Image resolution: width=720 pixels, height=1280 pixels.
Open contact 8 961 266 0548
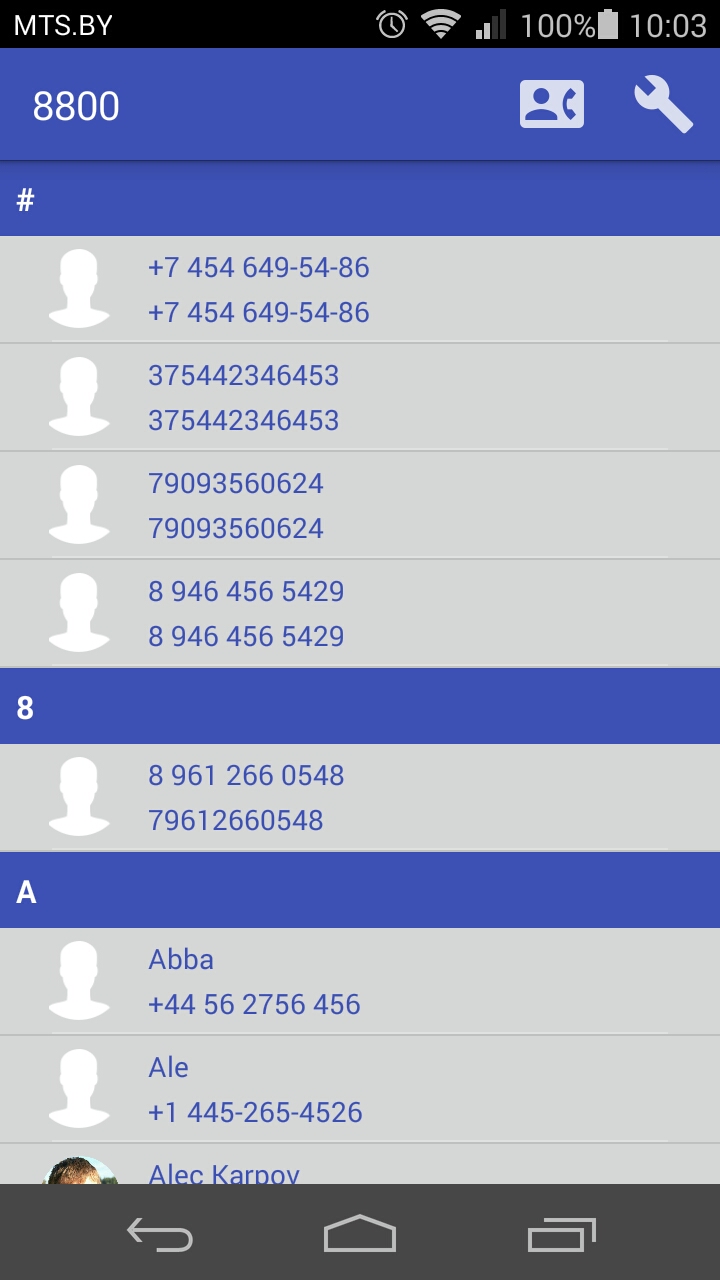360,798
